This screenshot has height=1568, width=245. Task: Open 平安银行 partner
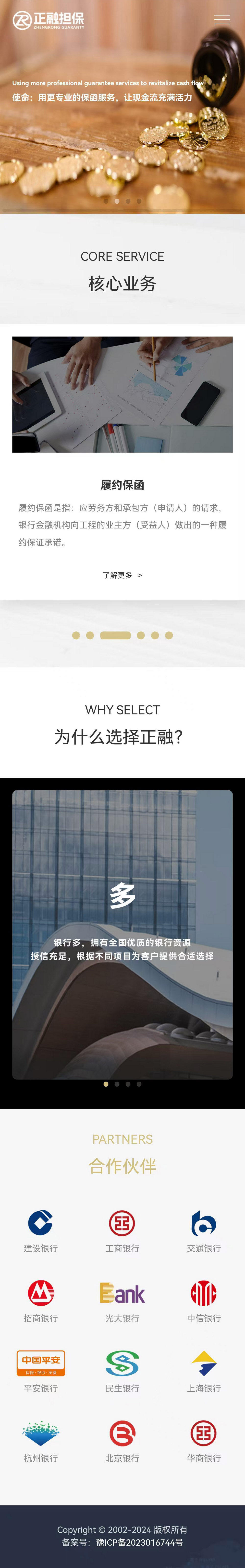(41, 1370)
